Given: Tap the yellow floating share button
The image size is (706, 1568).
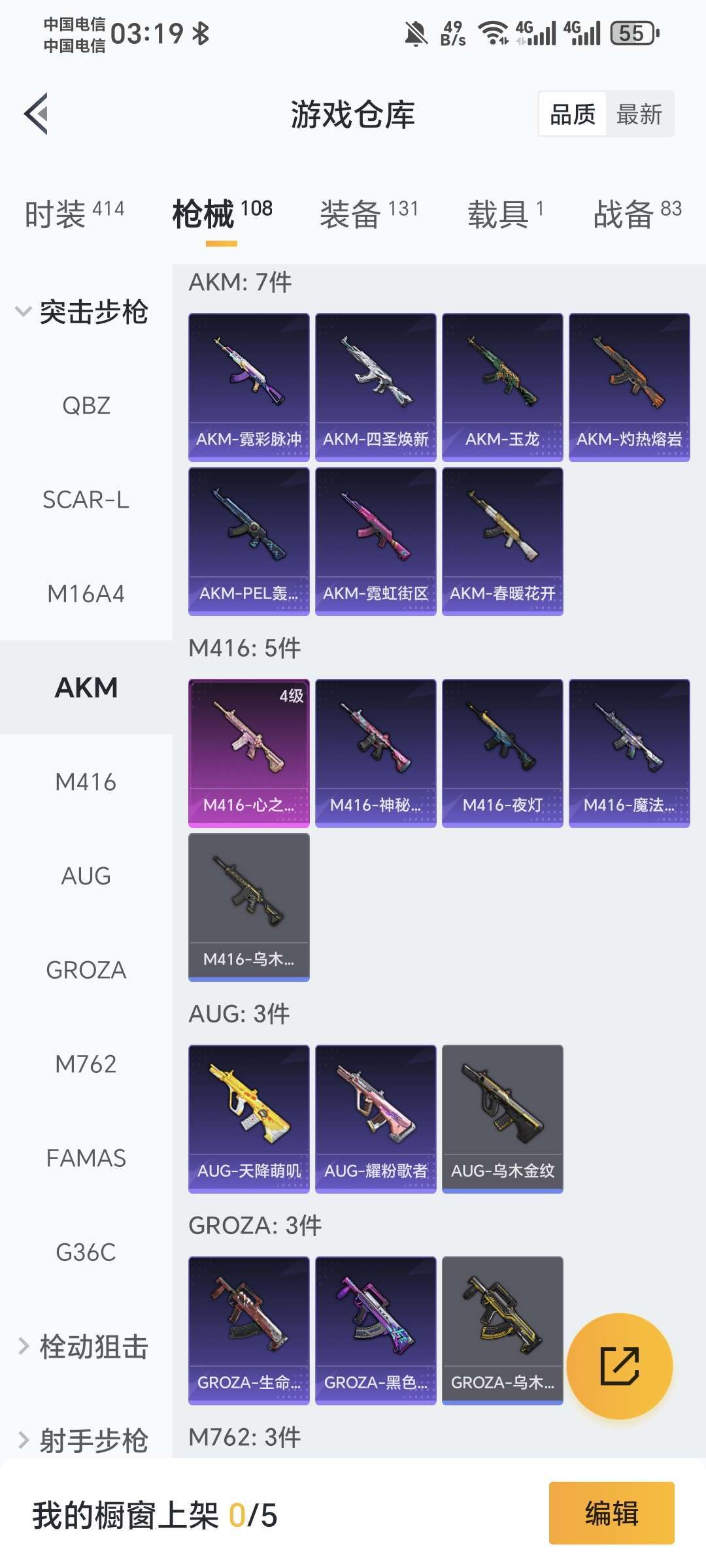Looking at the screenshot, I should coord(619,1365).
